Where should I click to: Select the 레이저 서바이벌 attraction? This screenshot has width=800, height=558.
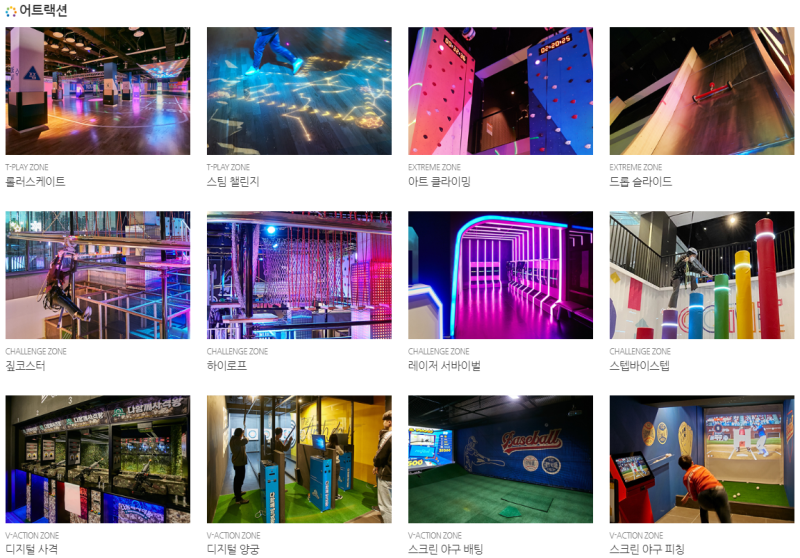[x=500, y=275]
